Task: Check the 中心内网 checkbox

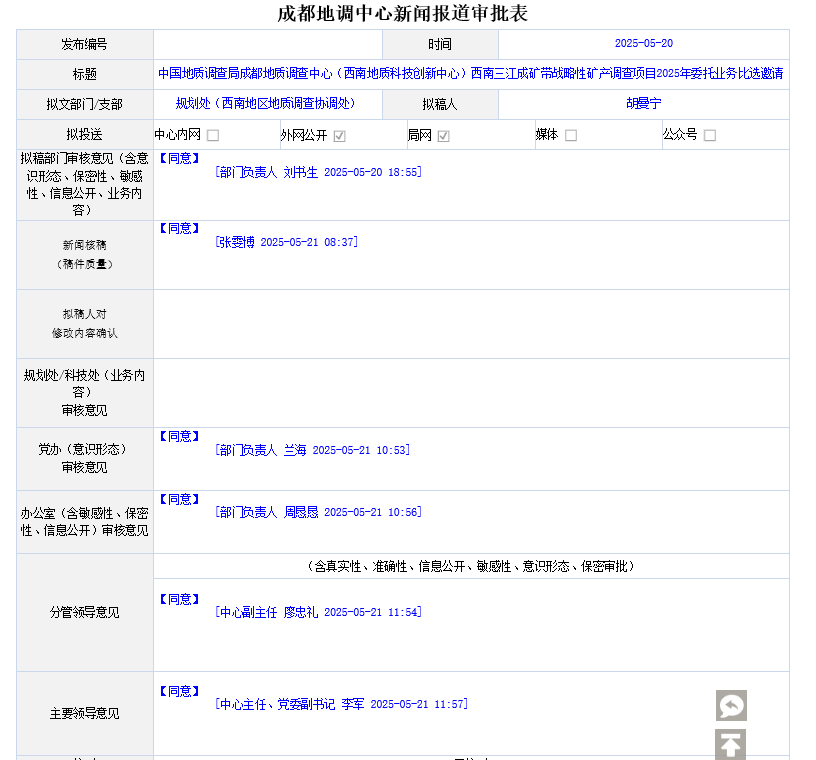Action: (213, 136)
